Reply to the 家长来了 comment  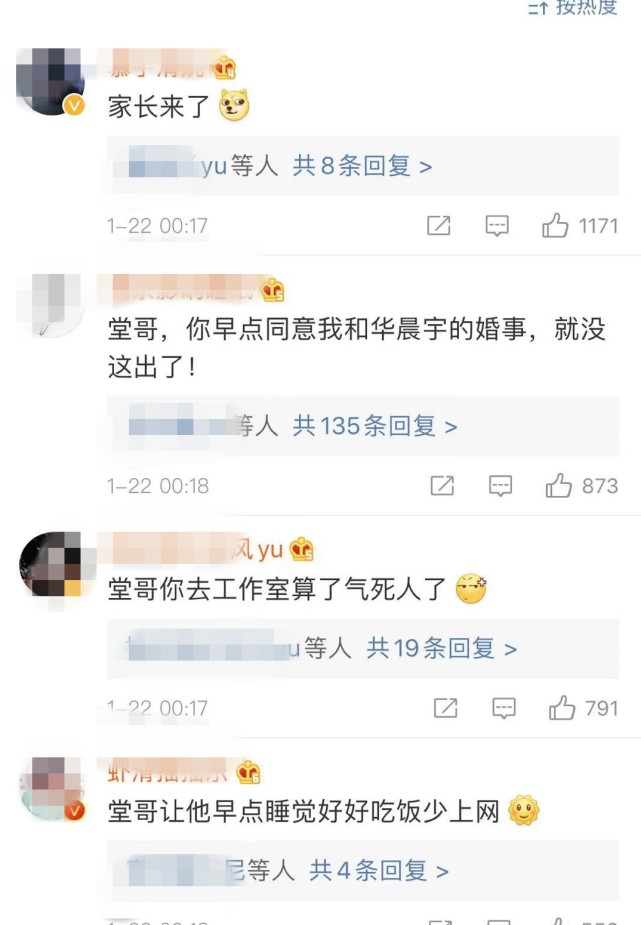497,227
